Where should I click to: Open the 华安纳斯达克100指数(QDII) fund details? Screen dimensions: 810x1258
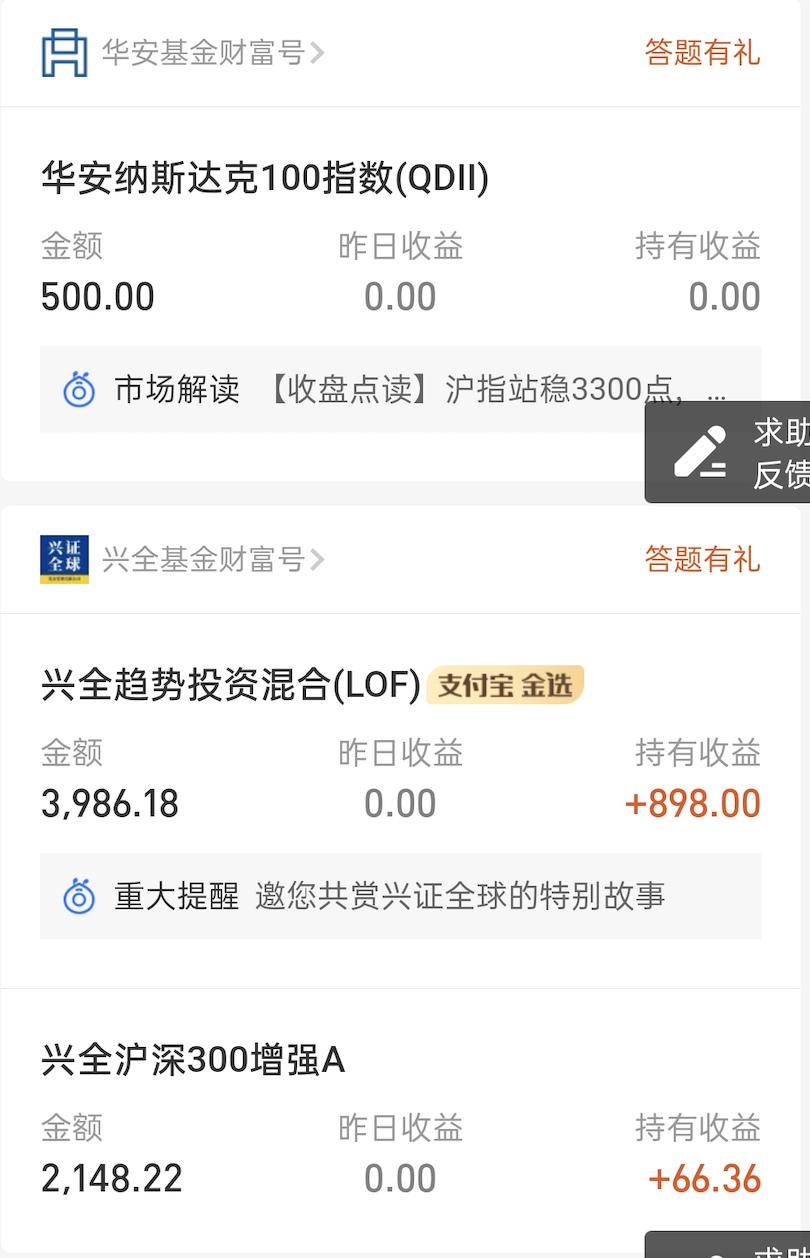[x=260, y=178]
